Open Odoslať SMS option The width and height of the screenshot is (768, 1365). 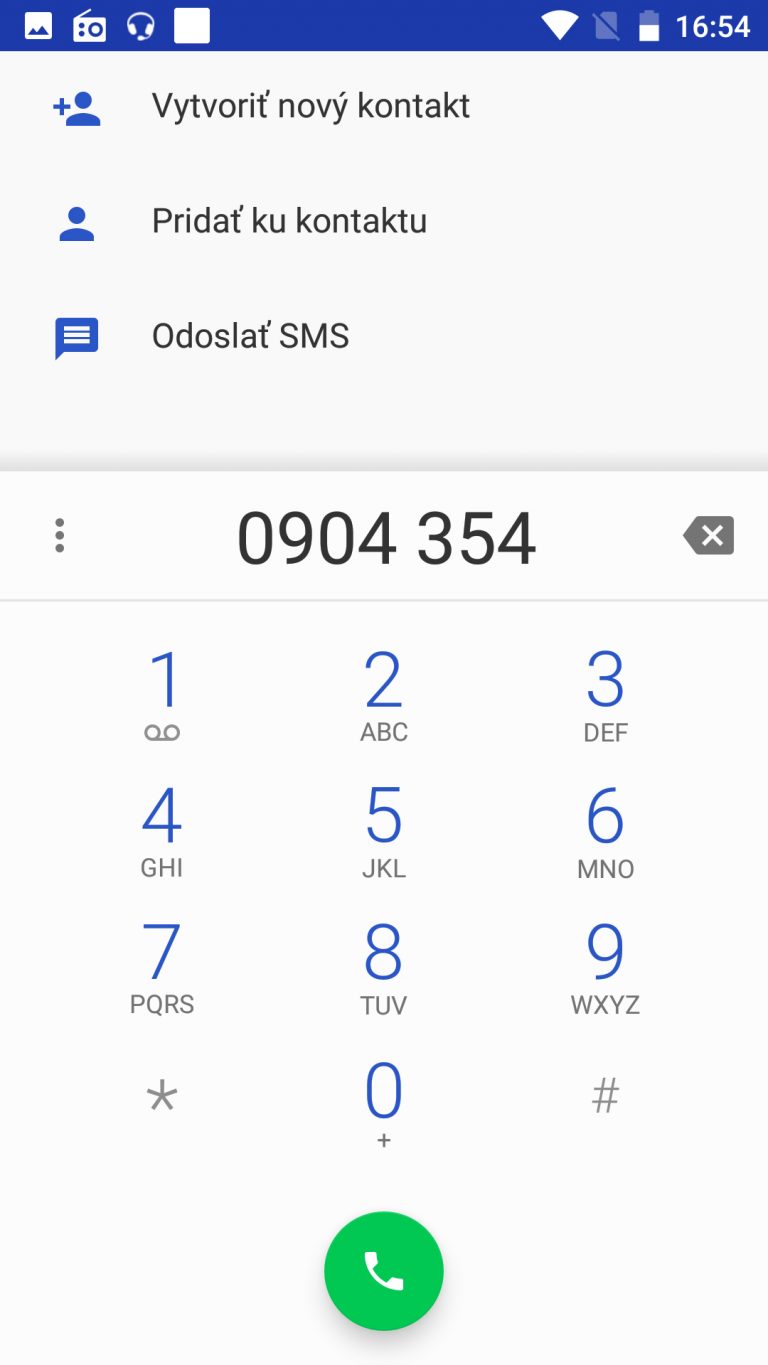[x=384, y=336]
